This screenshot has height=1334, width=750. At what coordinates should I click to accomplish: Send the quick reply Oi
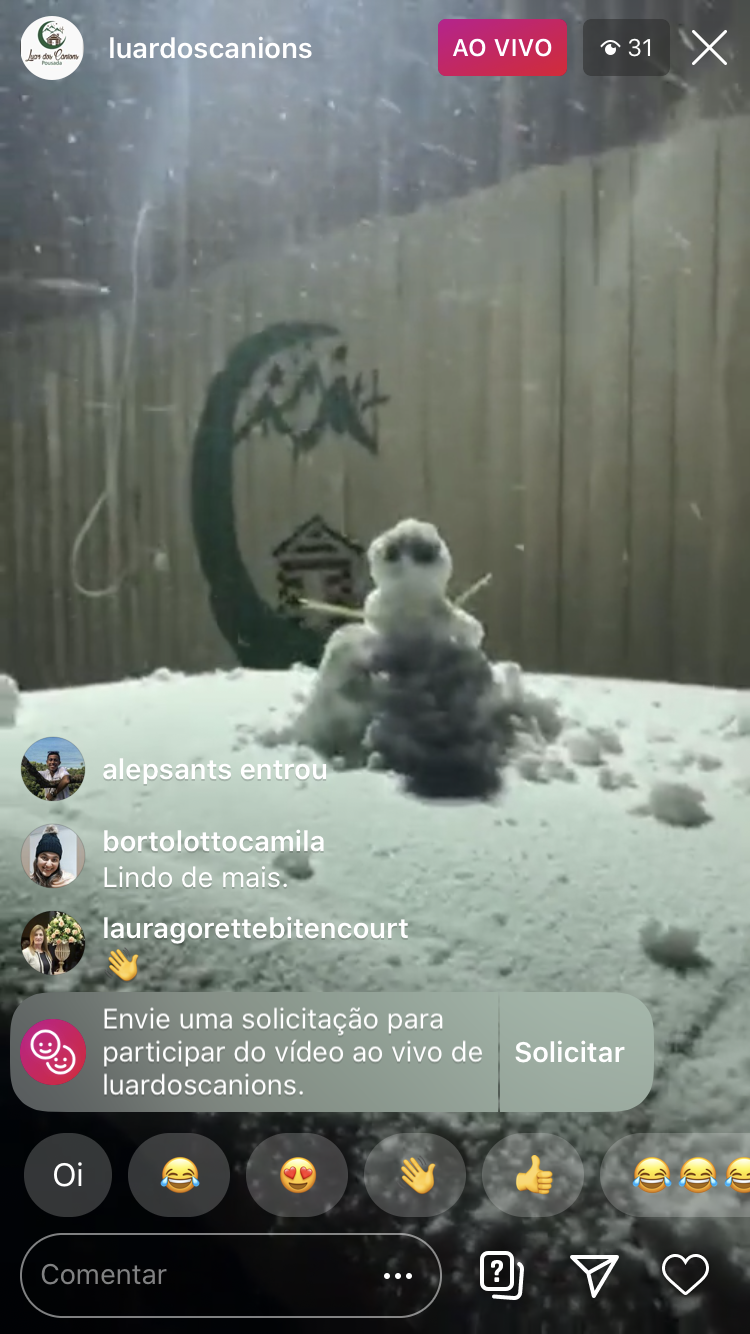click(x=68, y=1175)
